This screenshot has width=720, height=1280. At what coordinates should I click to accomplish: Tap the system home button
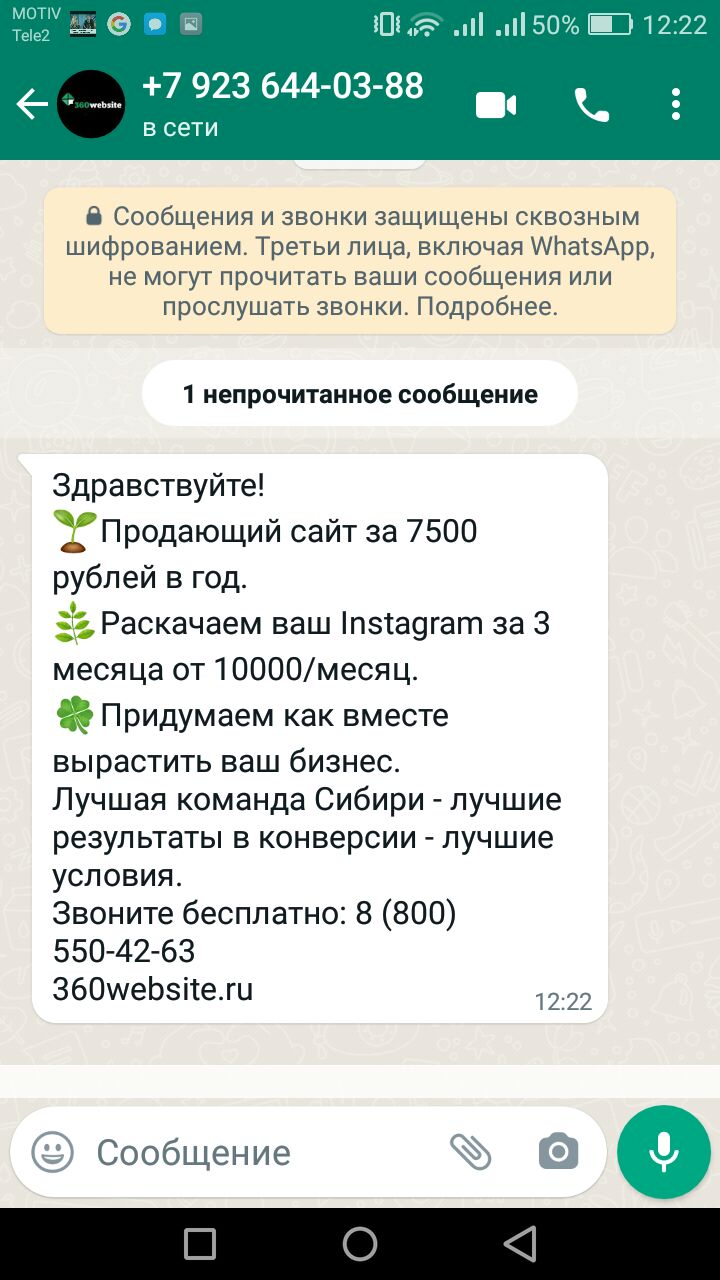point(360,1244)
